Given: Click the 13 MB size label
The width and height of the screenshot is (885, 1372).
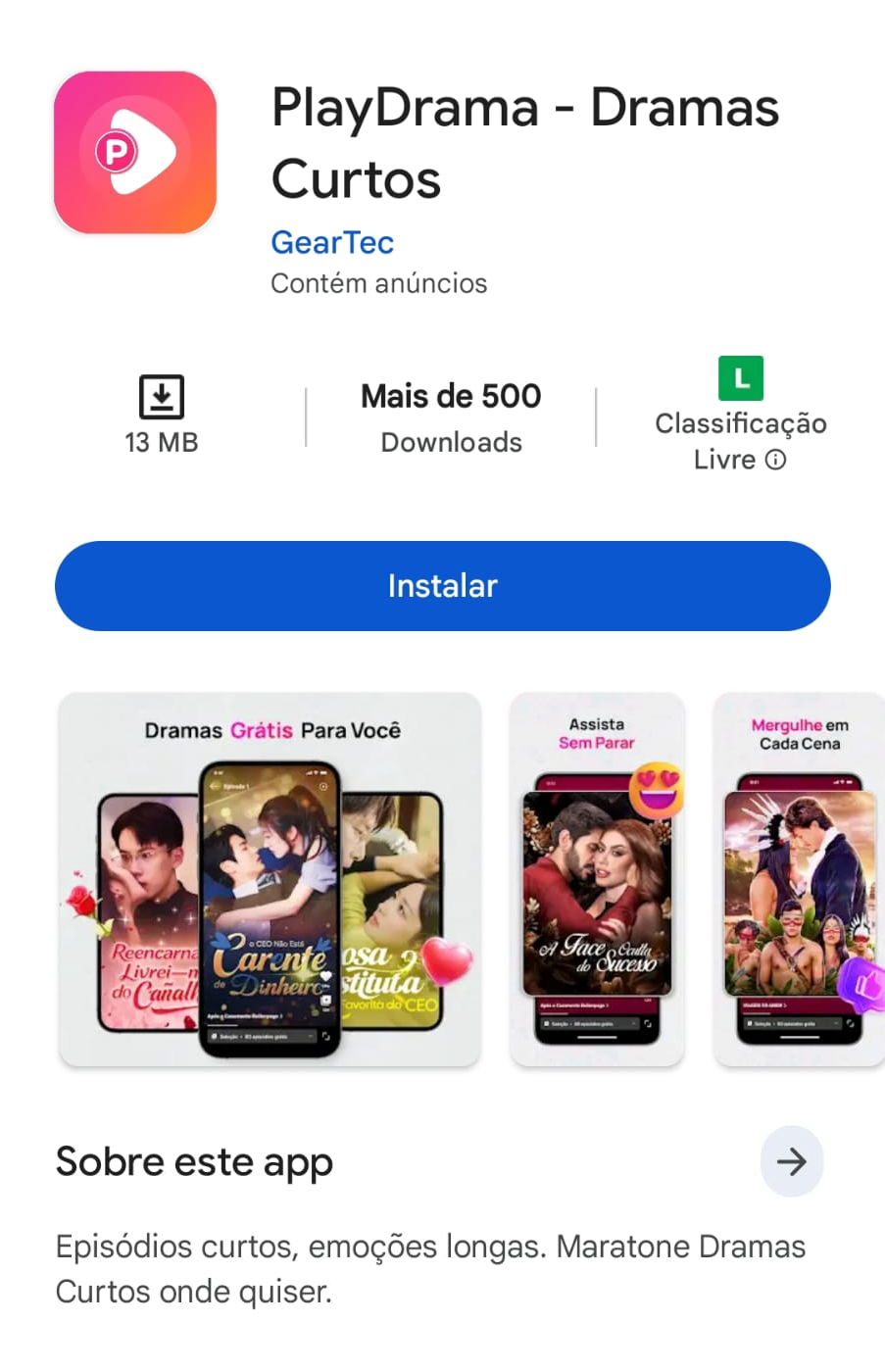Looking at the screenshot, I should (160, 442).
